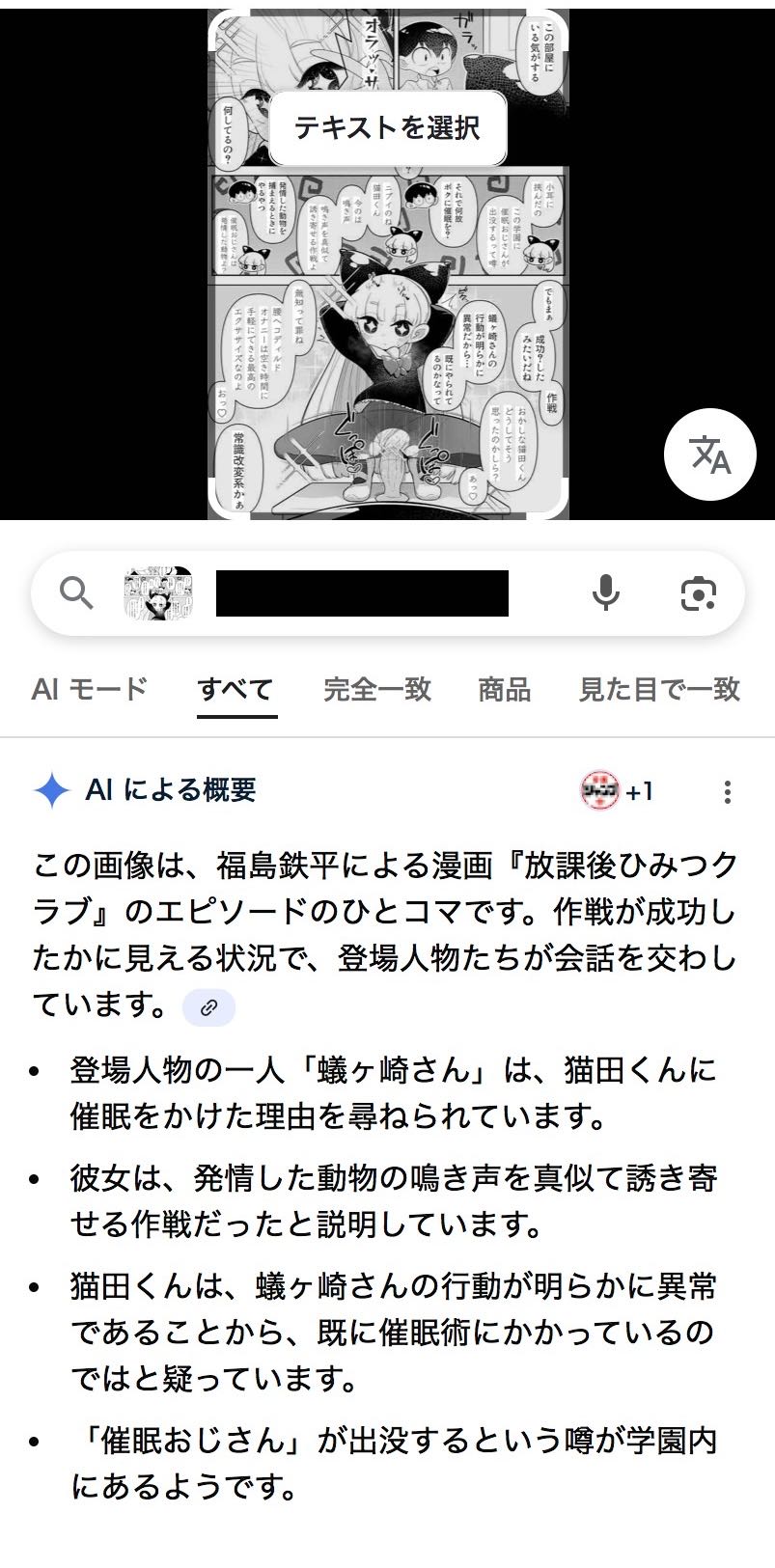Switch to the 見た目で一致 tab
This screenshot has width=775, height=1568.
pyautogui.click(x=659, y=689)
